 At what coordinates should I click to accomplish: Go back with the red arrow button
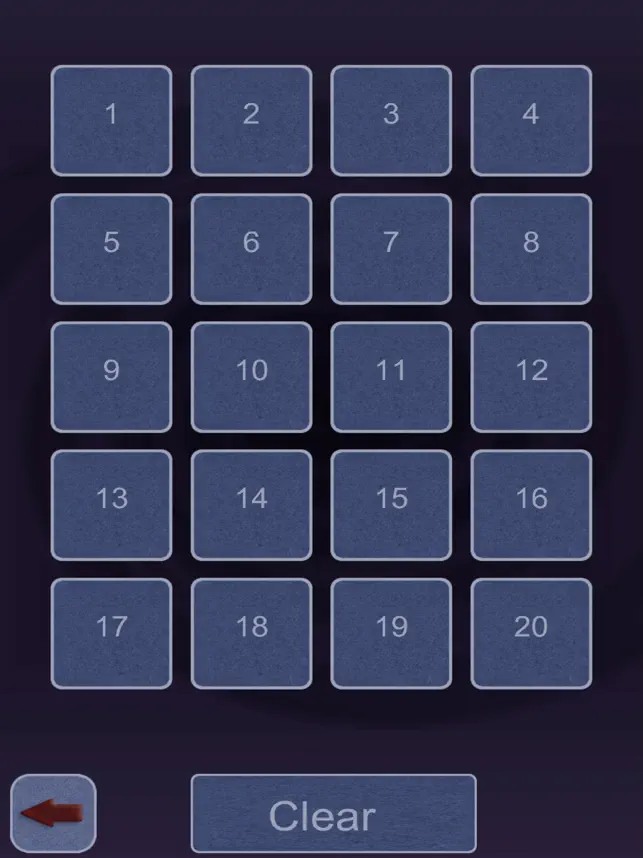coord(54,813)
